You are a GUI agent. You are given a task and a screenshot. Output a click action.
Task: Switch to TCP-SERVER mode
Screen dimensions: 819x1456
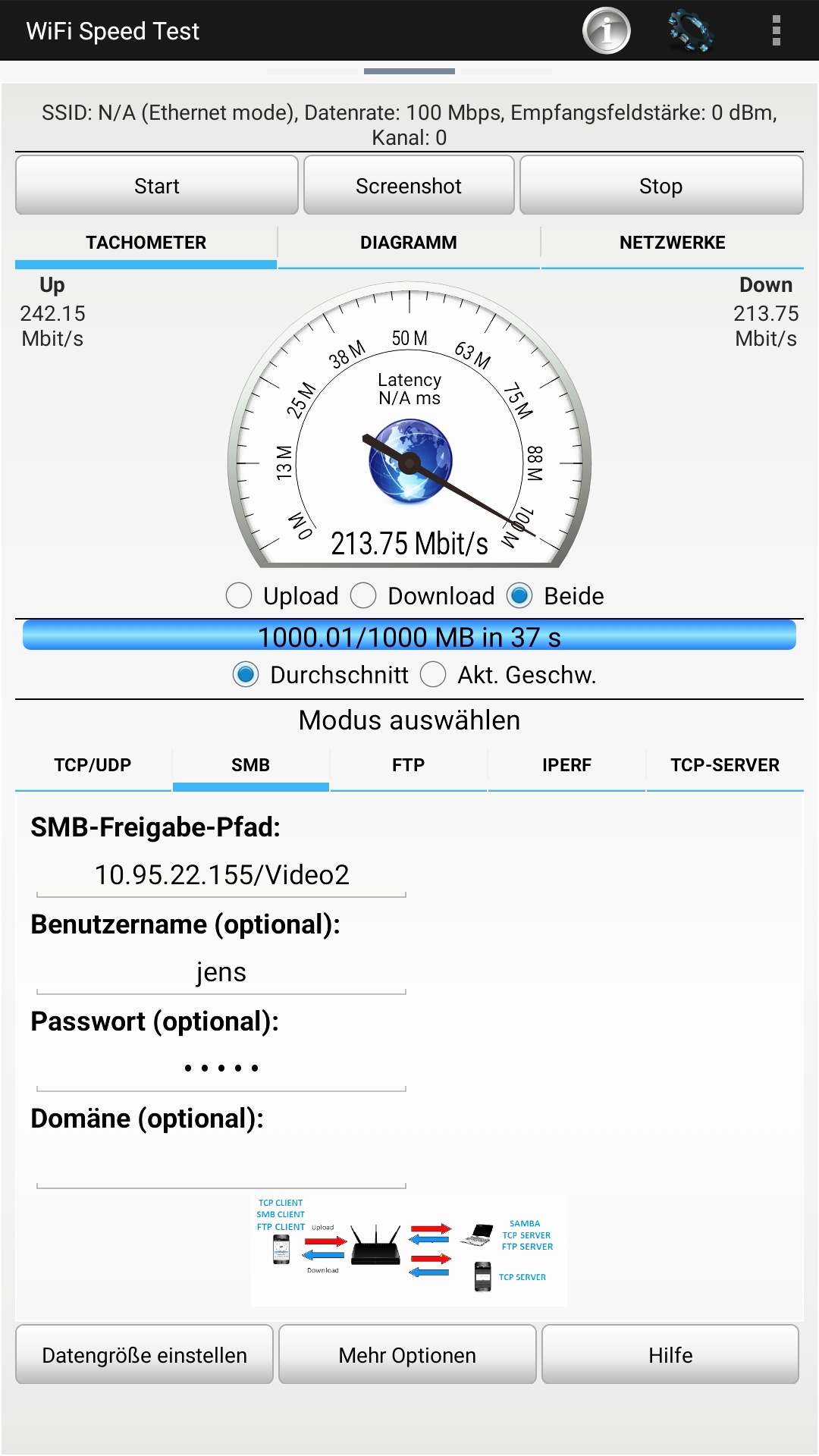click(x=725, y=766)
